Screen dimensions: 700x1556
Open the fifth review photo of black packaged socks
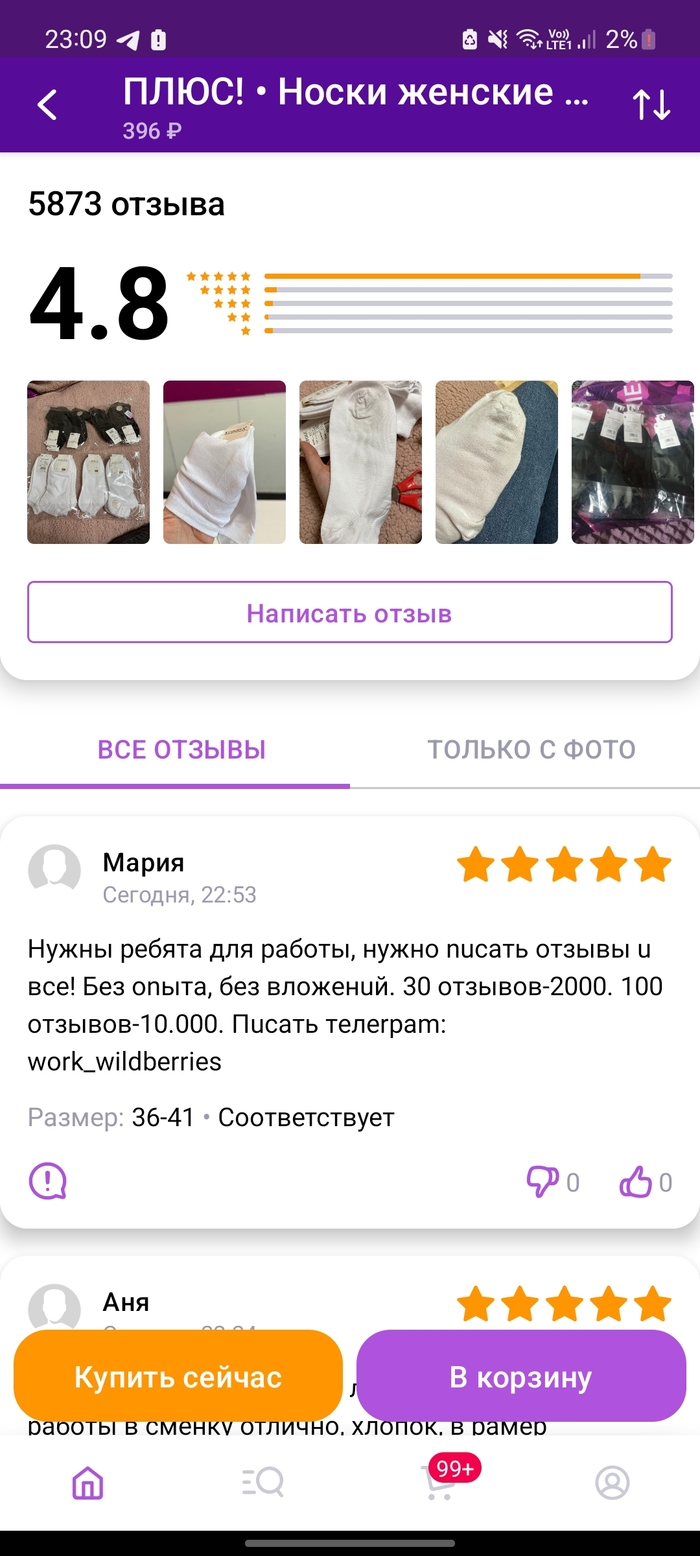pos(632,462)
